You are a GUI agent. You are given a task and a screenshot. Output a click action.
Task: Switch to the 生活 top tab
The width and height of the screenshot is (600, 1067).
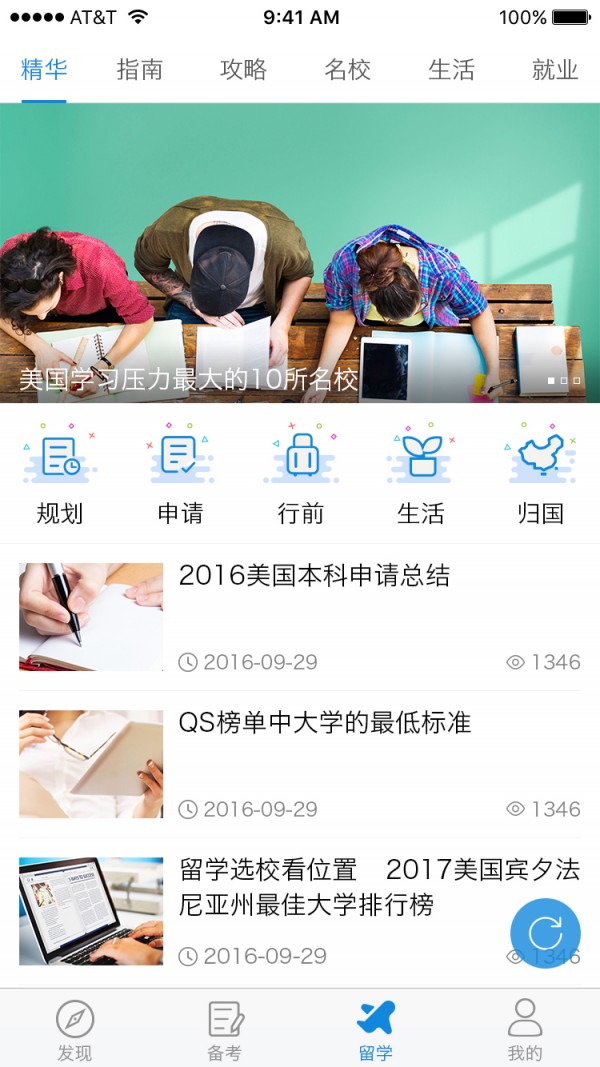(x=451, y=70)
